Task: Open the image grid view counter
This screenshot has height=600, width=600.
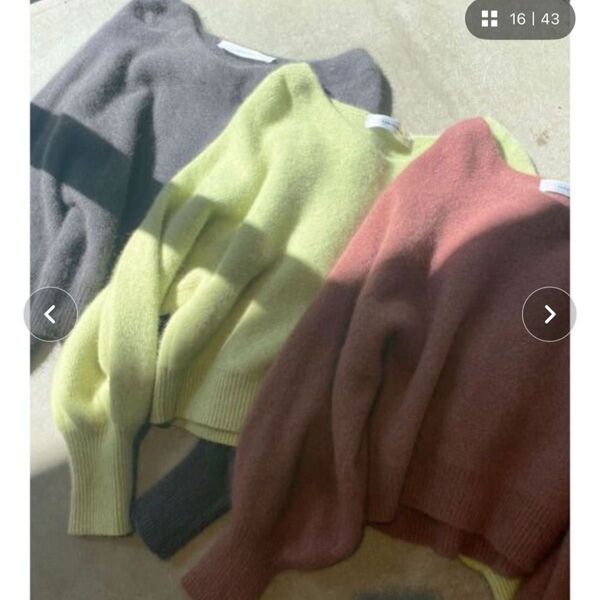Action: pos(520,19)
